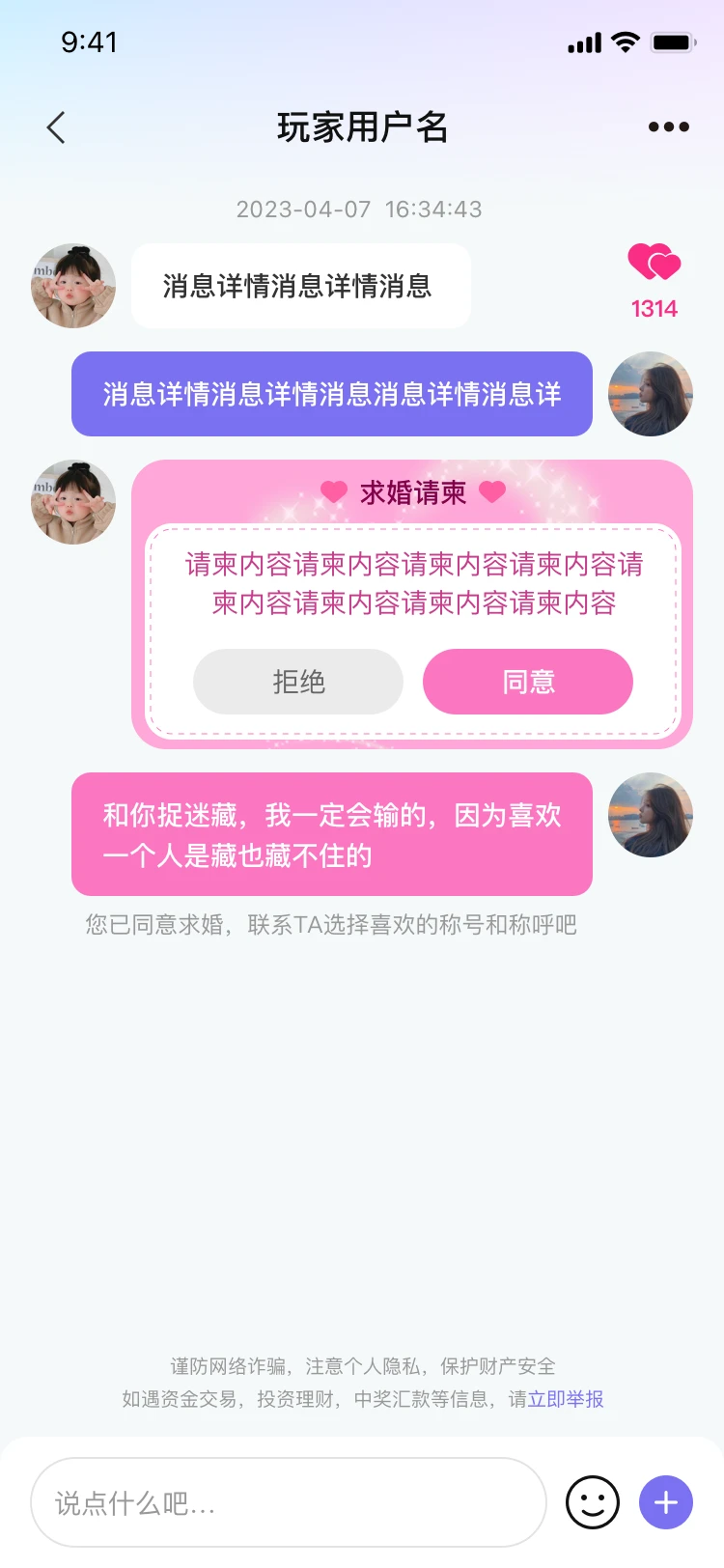Open the emoji picker smiley
The height and width of the screenshot is (1568, 724).
(x=593, y=1502)
